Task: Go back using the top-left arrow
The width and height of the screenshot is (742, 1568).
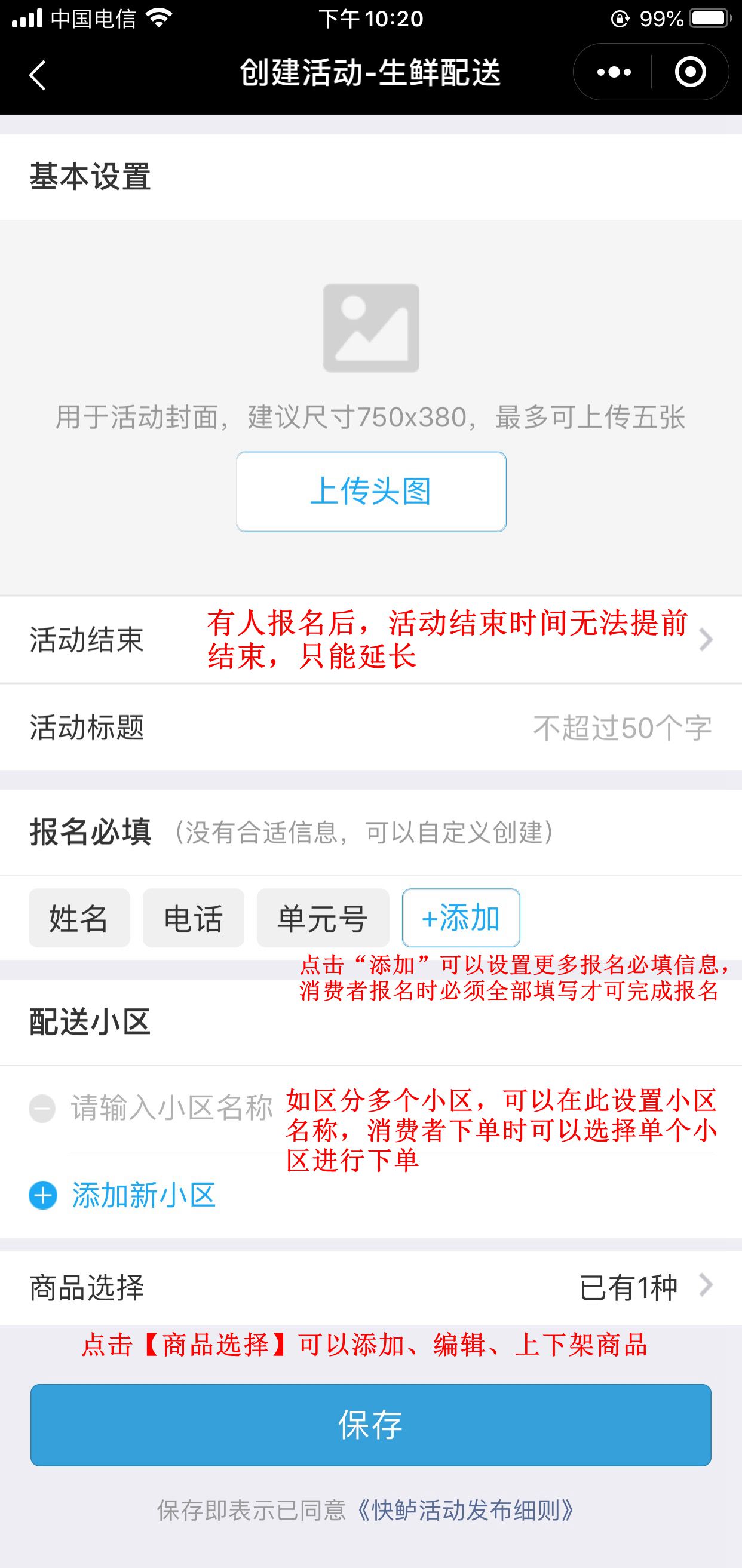Action: [38, 74]
